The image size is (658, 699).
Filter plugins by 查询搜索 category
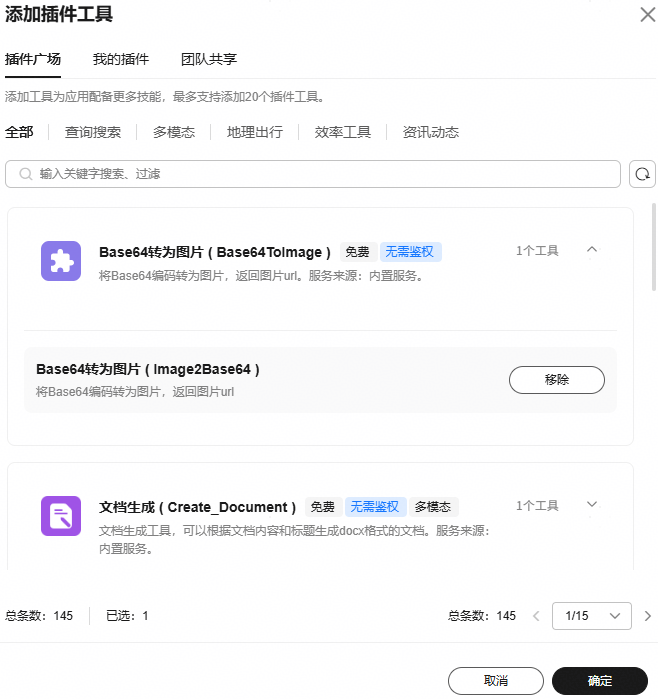(x=93, y=132)
